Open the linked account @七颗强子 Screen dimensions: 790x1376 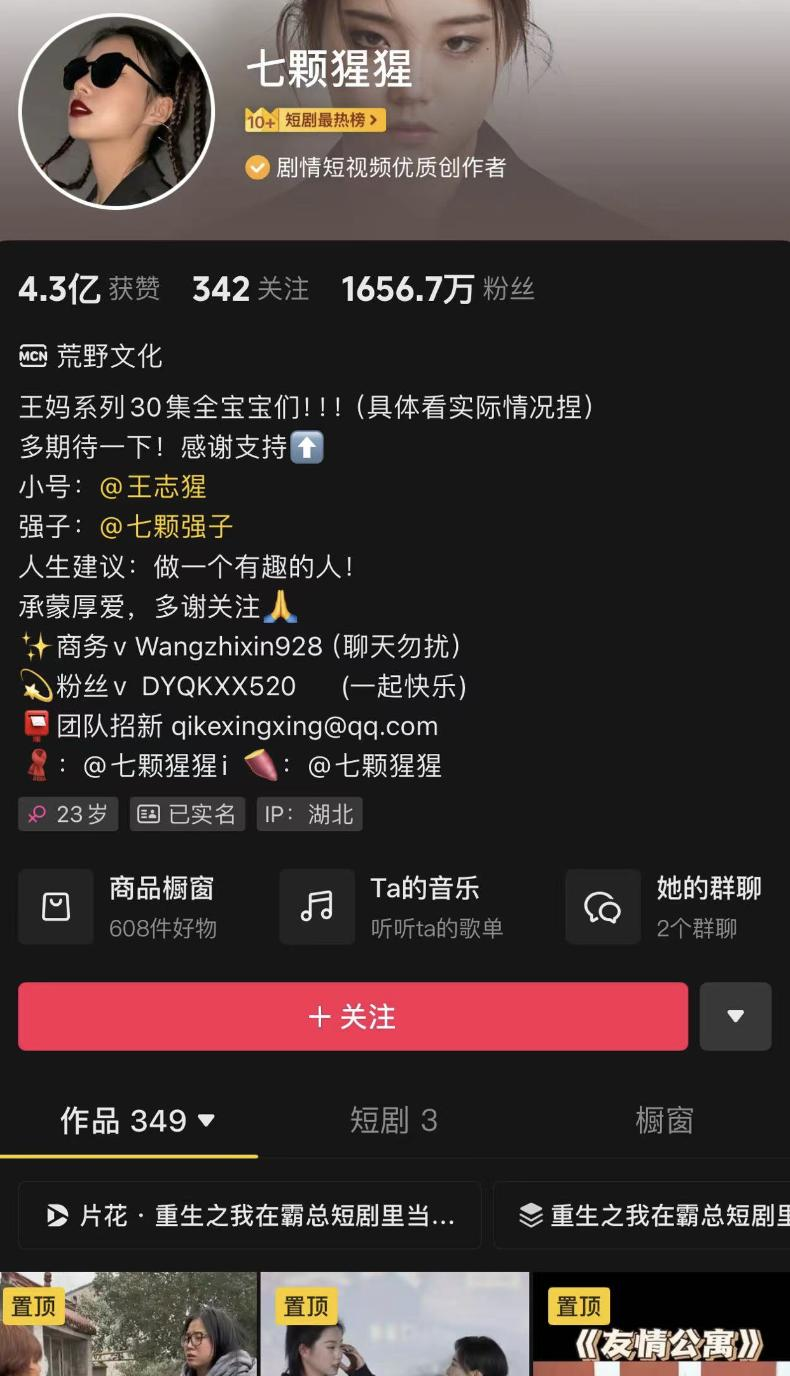coord(167,527)
